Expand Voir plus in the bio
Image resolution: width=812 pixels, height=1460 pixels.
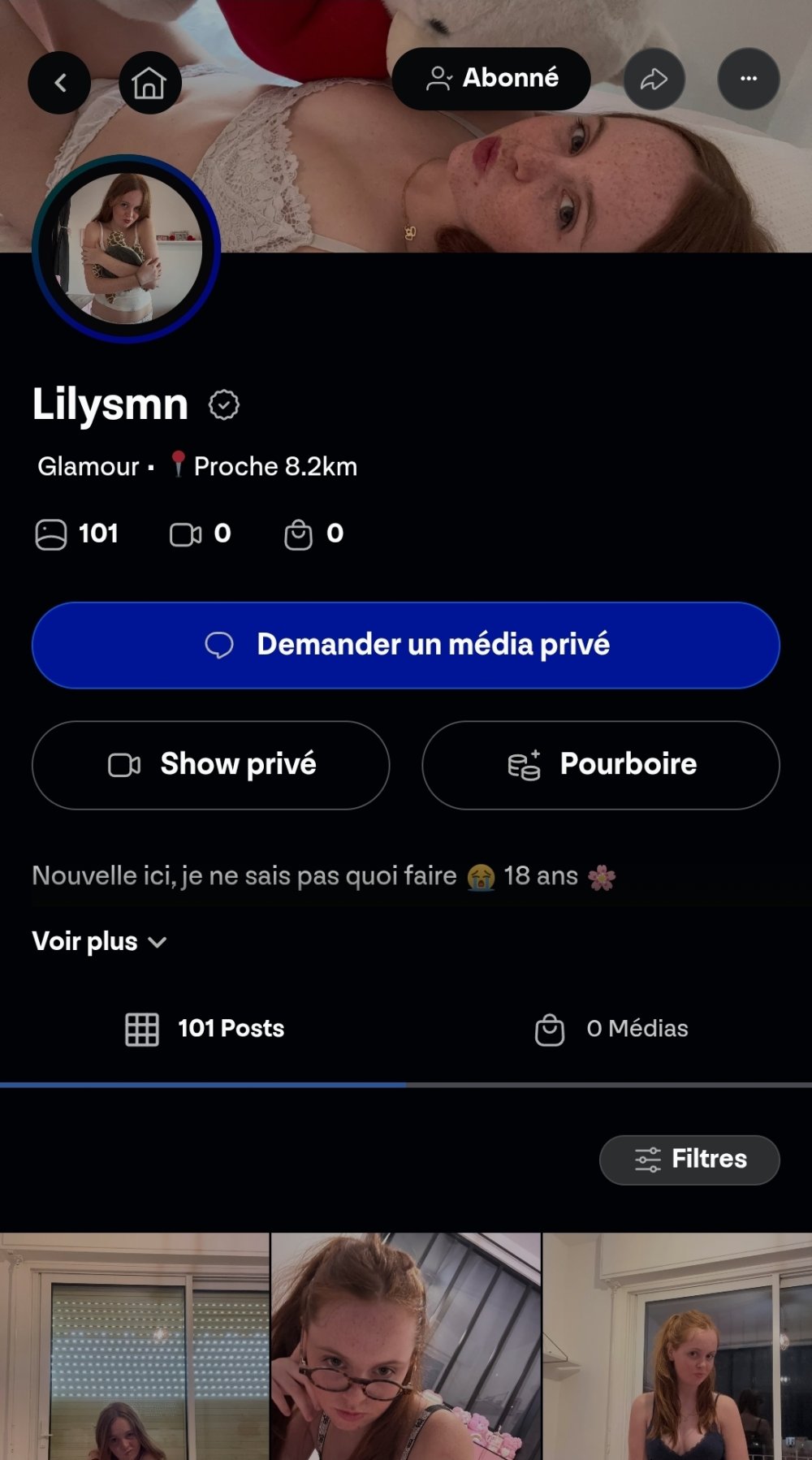point(99,941)
